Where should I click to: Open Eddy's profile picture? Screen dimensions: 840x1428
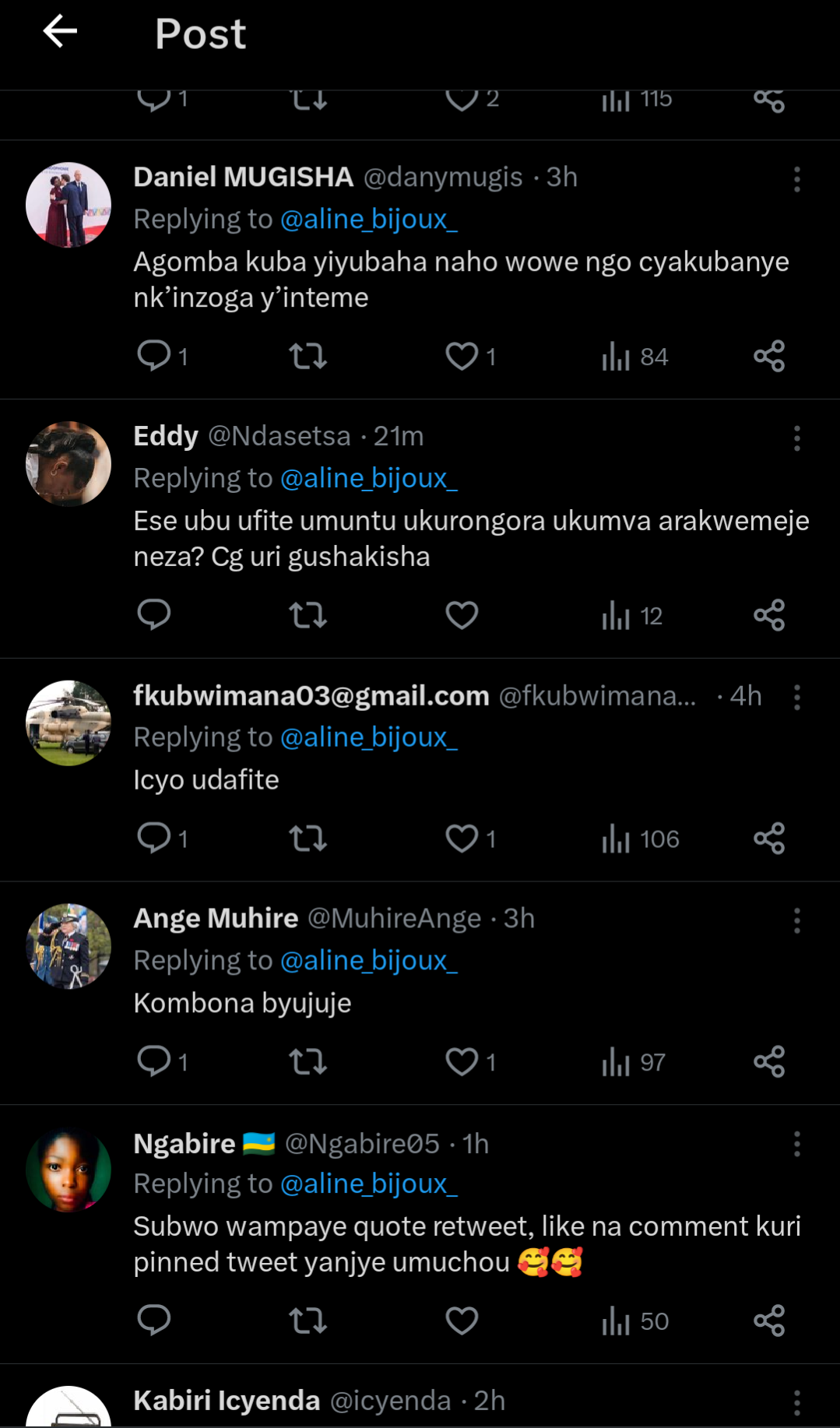[69, 464]
